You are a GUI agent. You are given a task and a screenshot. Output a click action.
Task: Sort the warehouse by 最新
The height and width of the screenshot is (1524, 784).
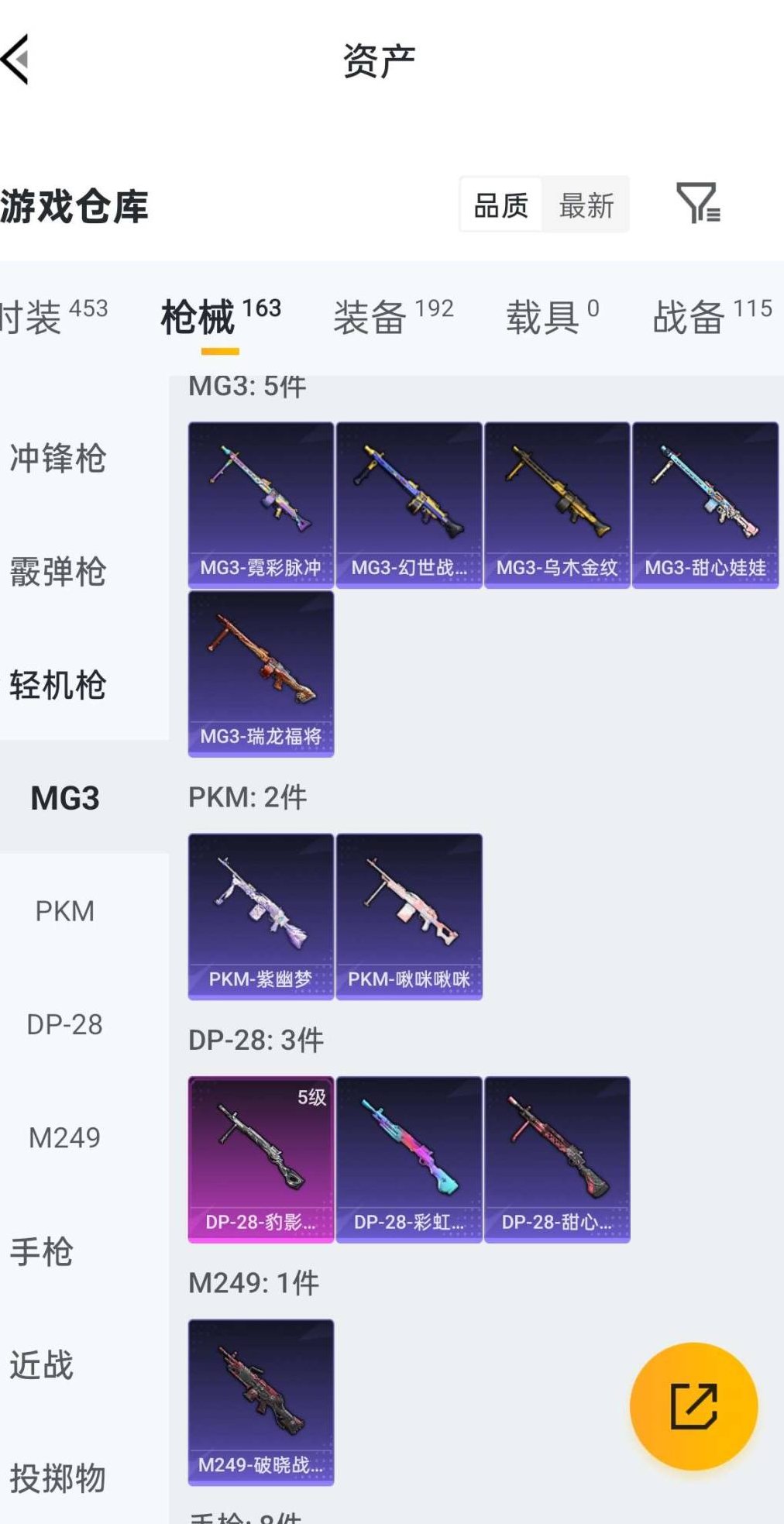(x=586, y=205)
